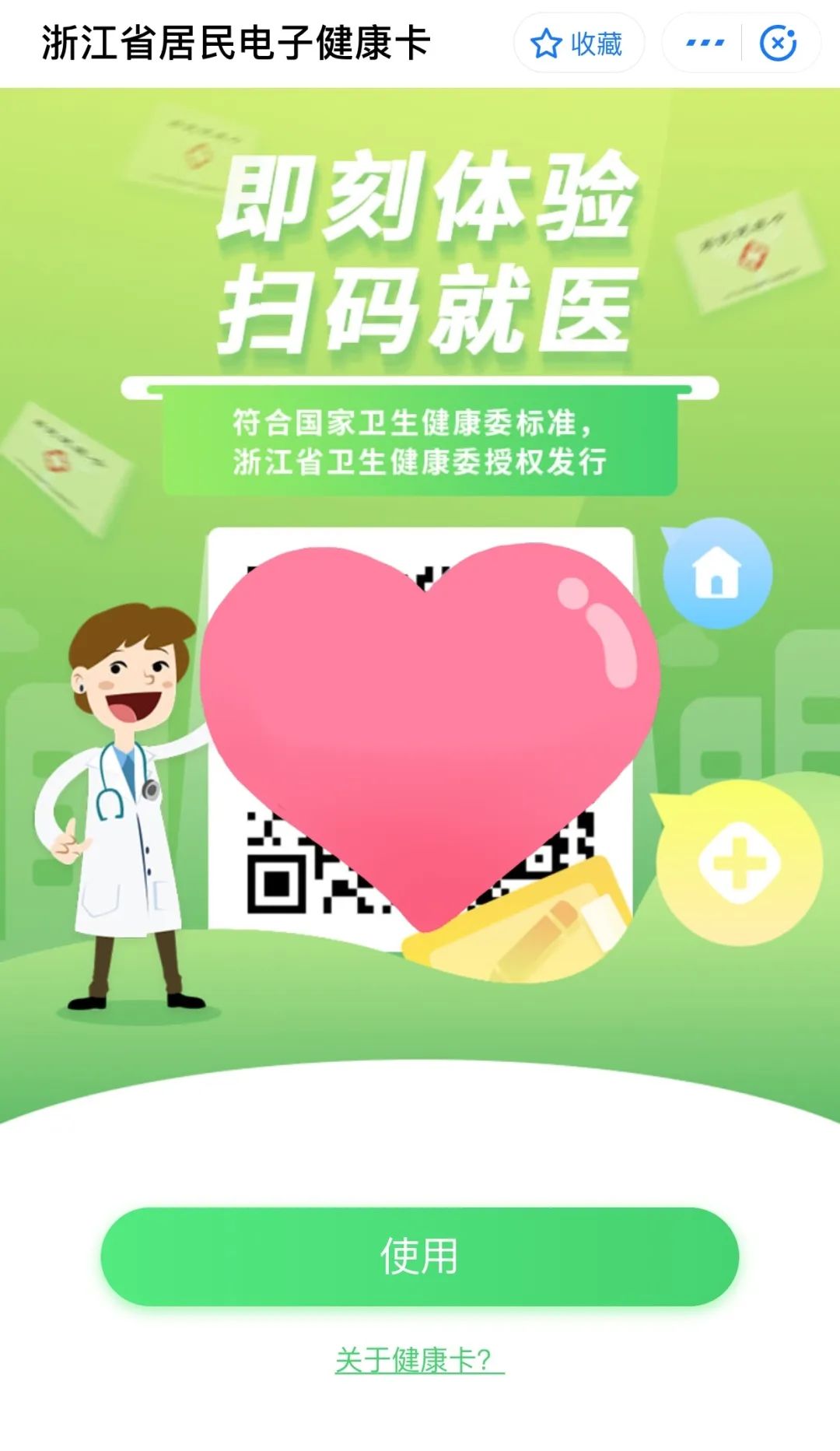The width and height of the screenshot is (840, 1451).
Task: Close the mini program
Action: [x=778, y=44]
